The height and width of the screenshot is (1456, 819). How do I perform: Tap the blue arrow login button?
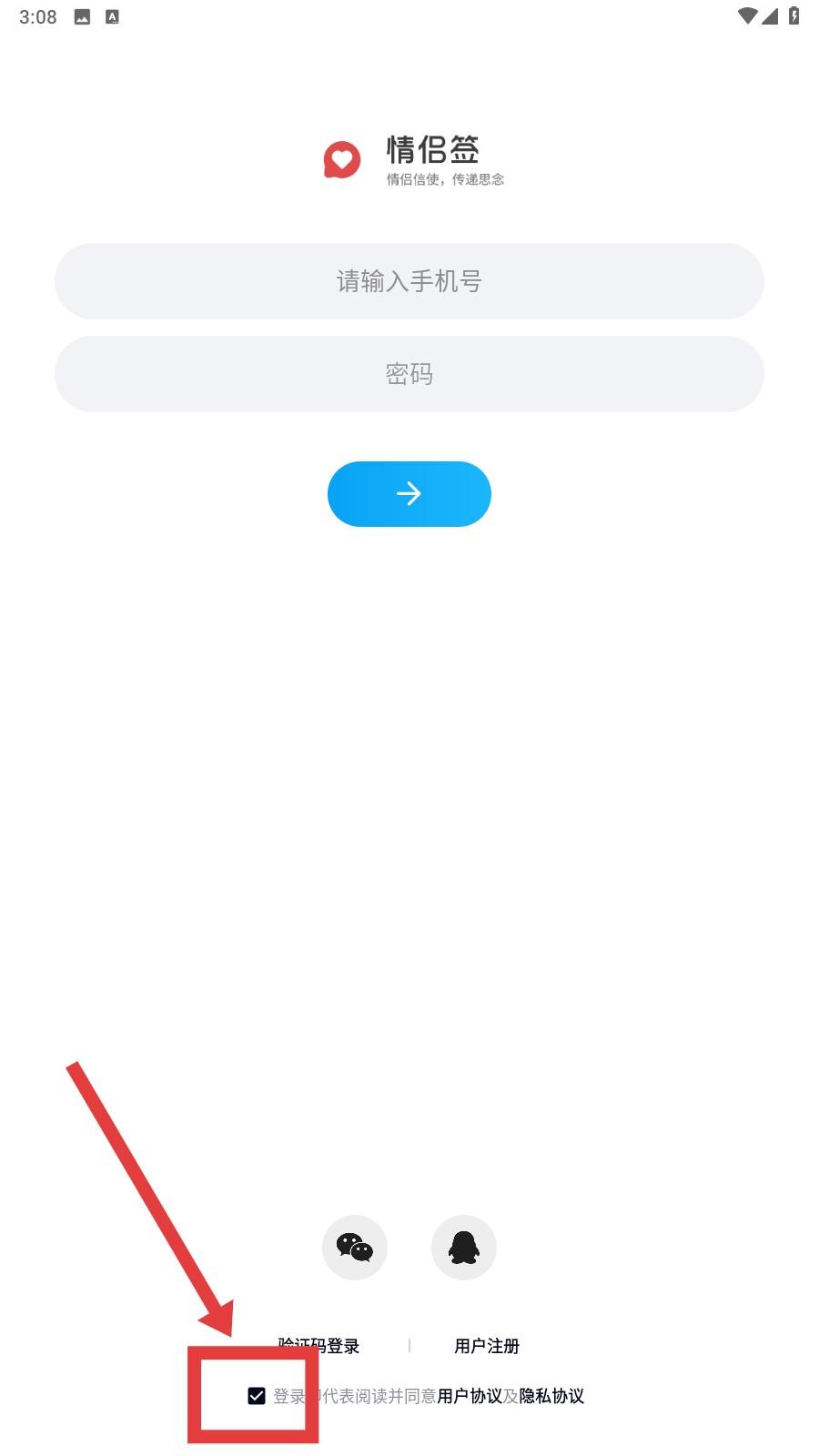tap(409, 494)
